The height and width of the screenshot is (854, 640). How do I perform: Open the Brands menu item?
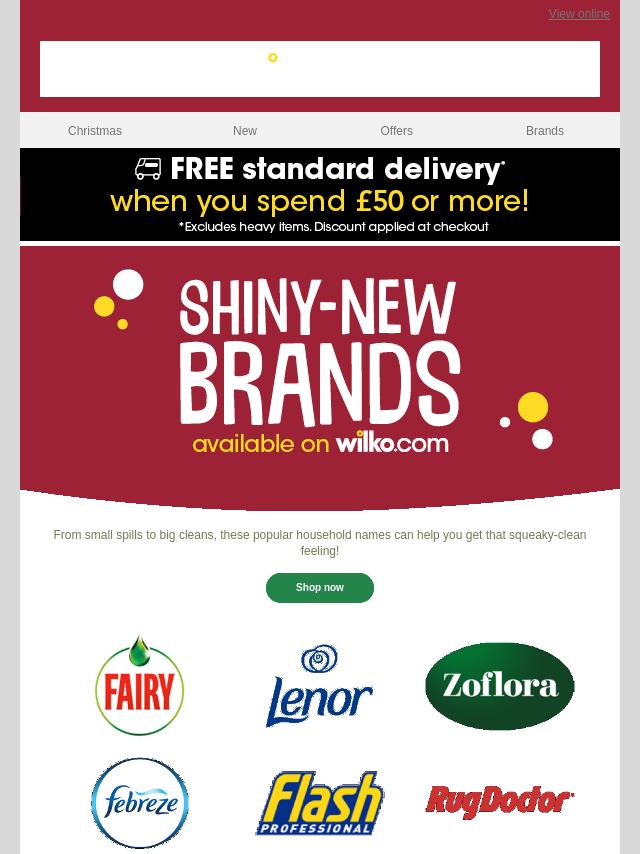pos(544,131)
